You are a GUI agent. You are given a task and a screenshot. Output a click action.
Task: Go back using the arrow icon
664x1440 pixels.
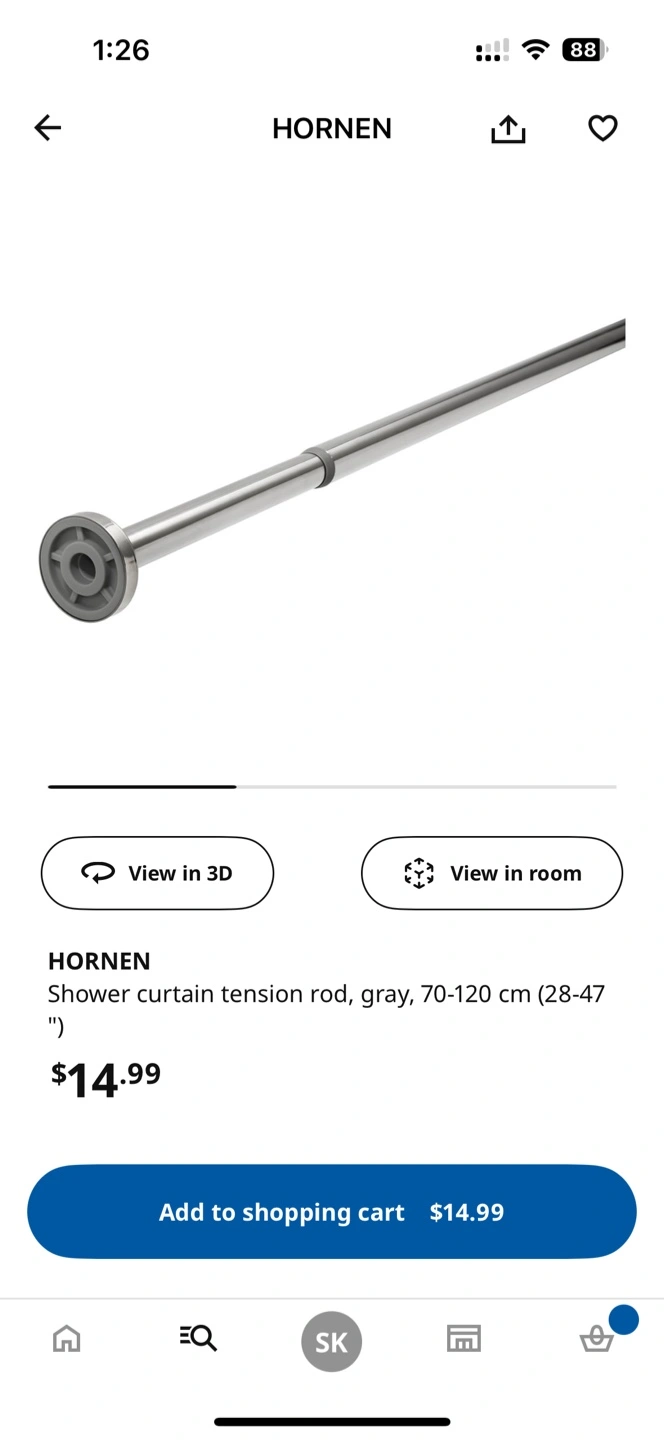coord(48,128)
